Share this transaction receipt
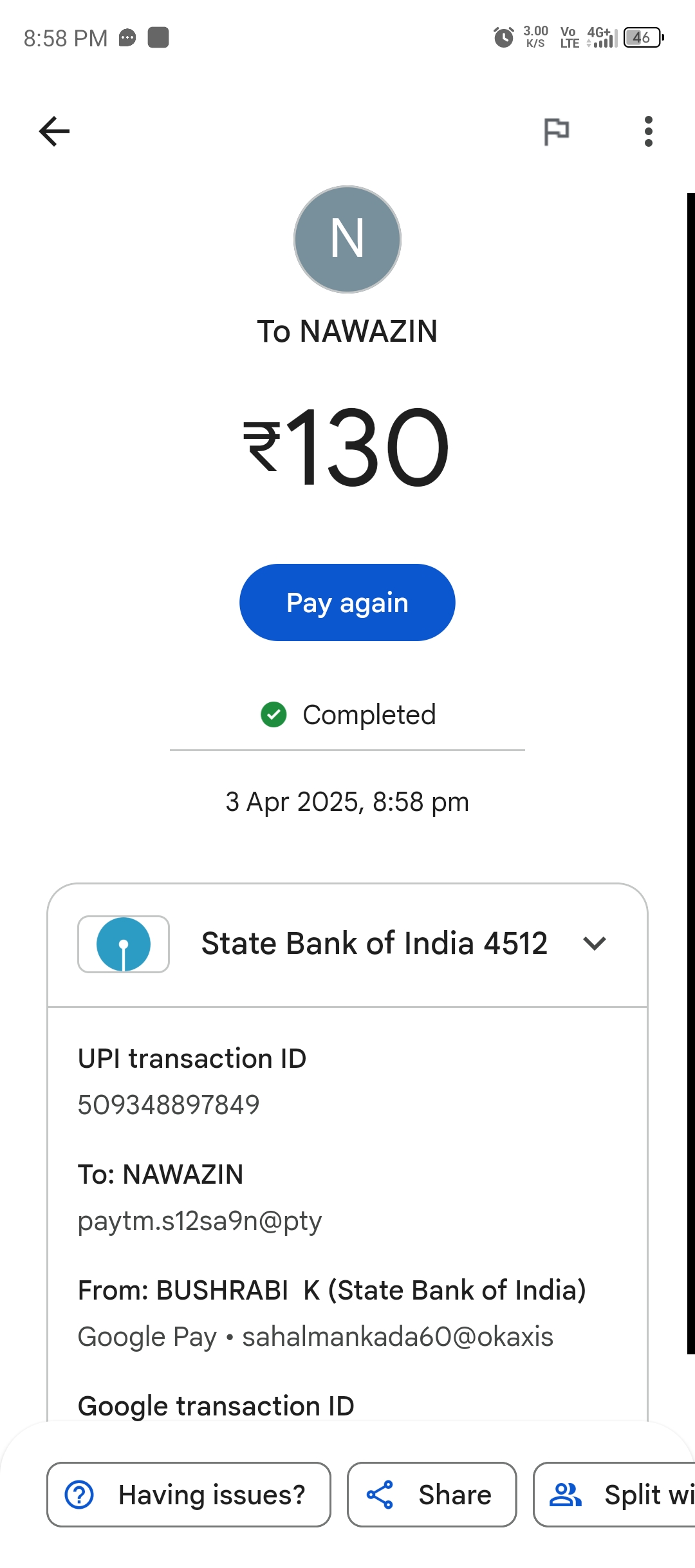The height and width of the screenshot is (1568, 695). (432, 1495)
